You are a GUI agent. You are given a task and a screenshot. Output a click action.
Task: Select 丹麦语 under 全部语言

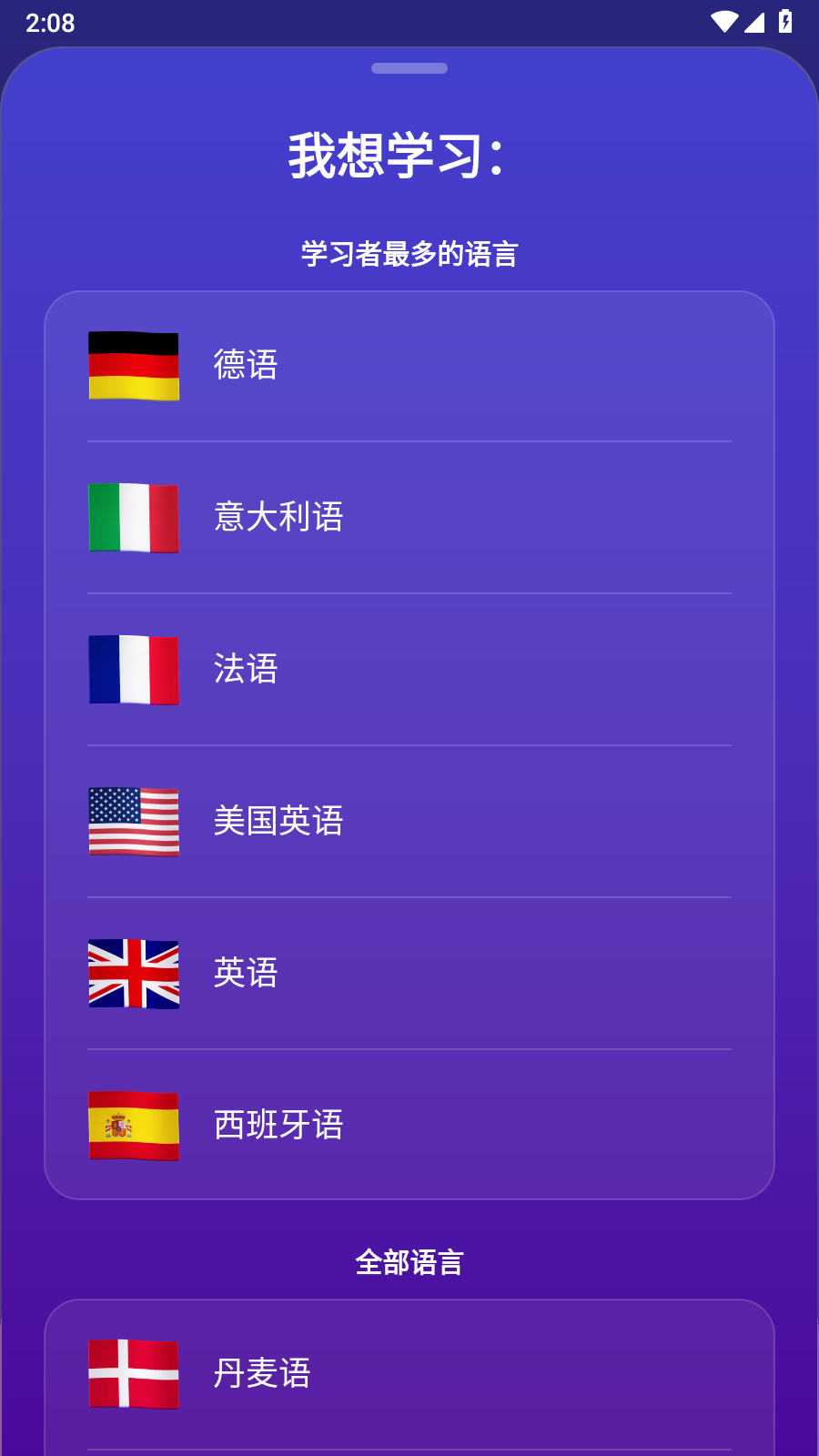coord(409,1374)
